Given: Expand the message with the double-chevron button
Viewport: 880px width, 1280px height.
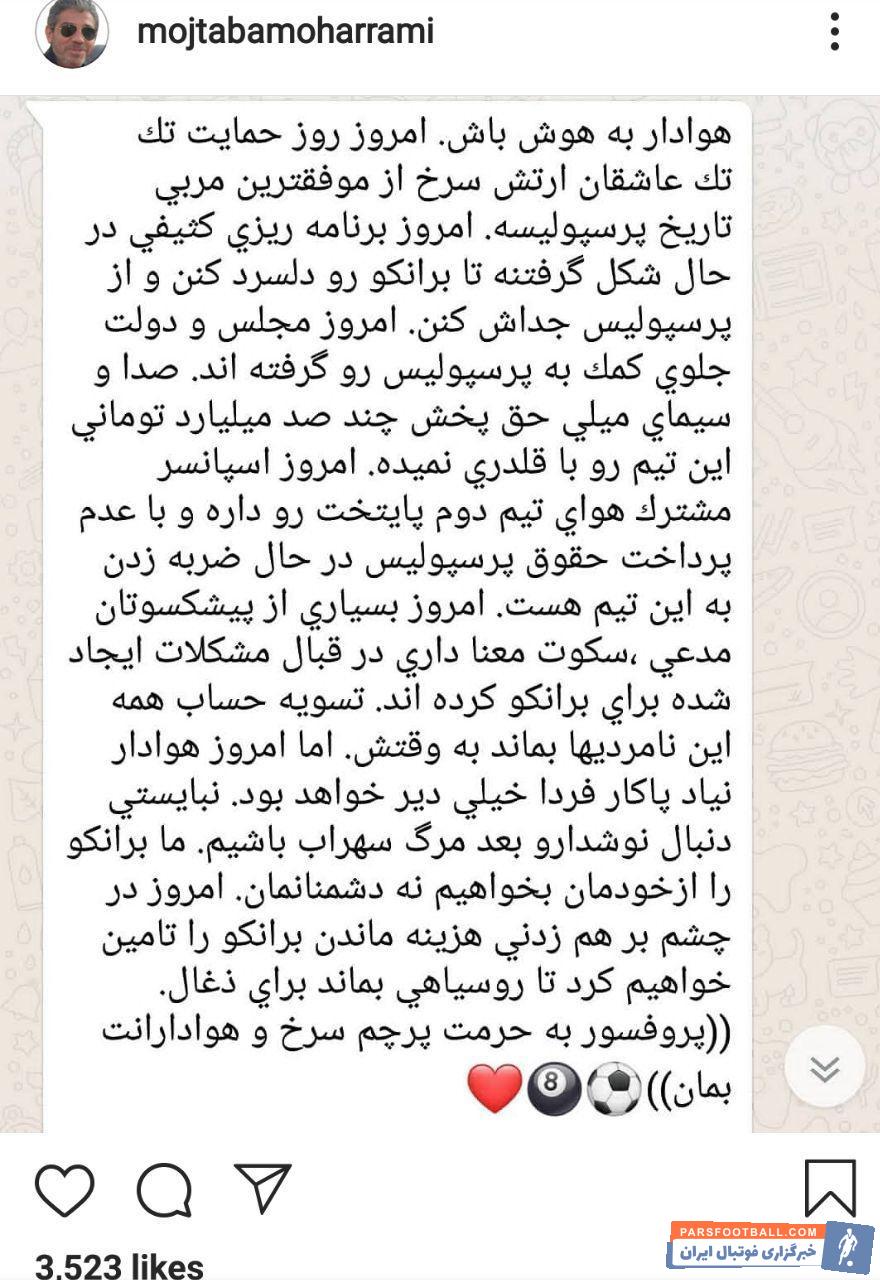Looking at the screenshot, I should click(825, 1067).
